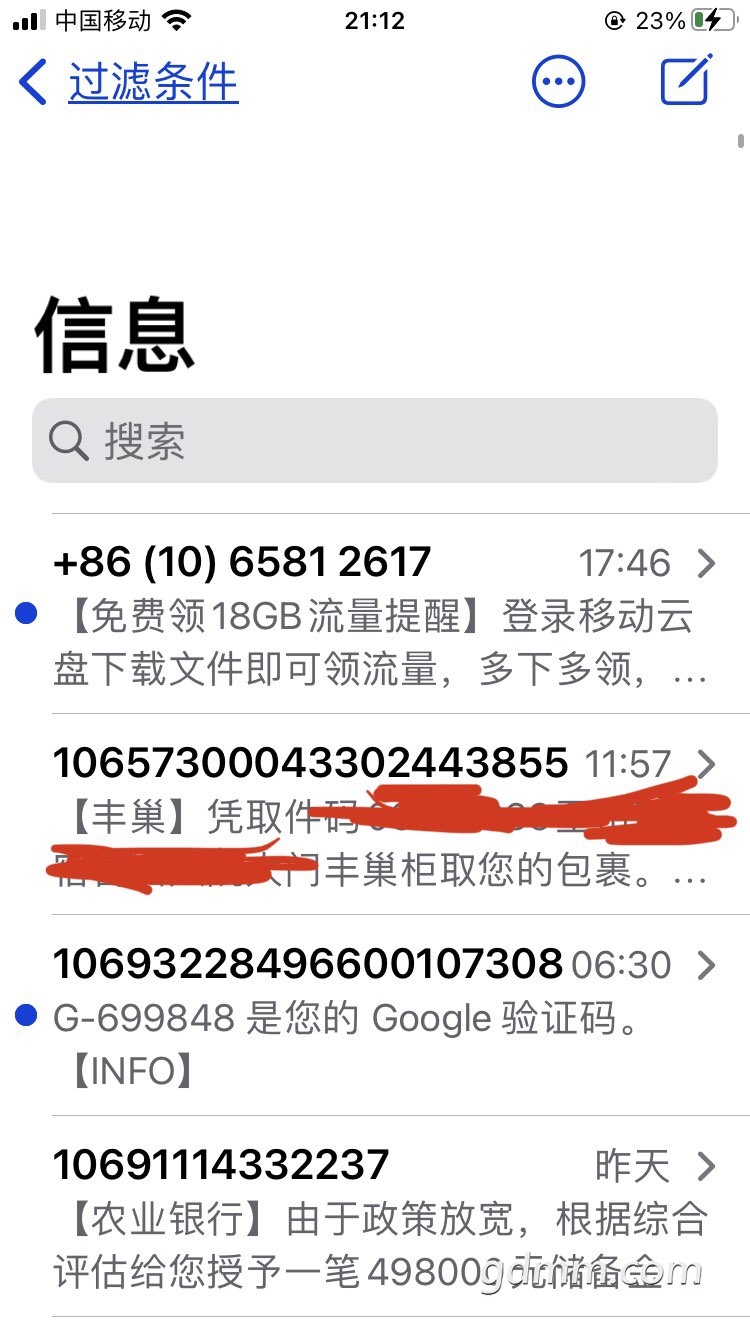This screenshot has height=1334, width=750.
Task: Go back to 过滤条件 filters
Action: click(130, 82)
